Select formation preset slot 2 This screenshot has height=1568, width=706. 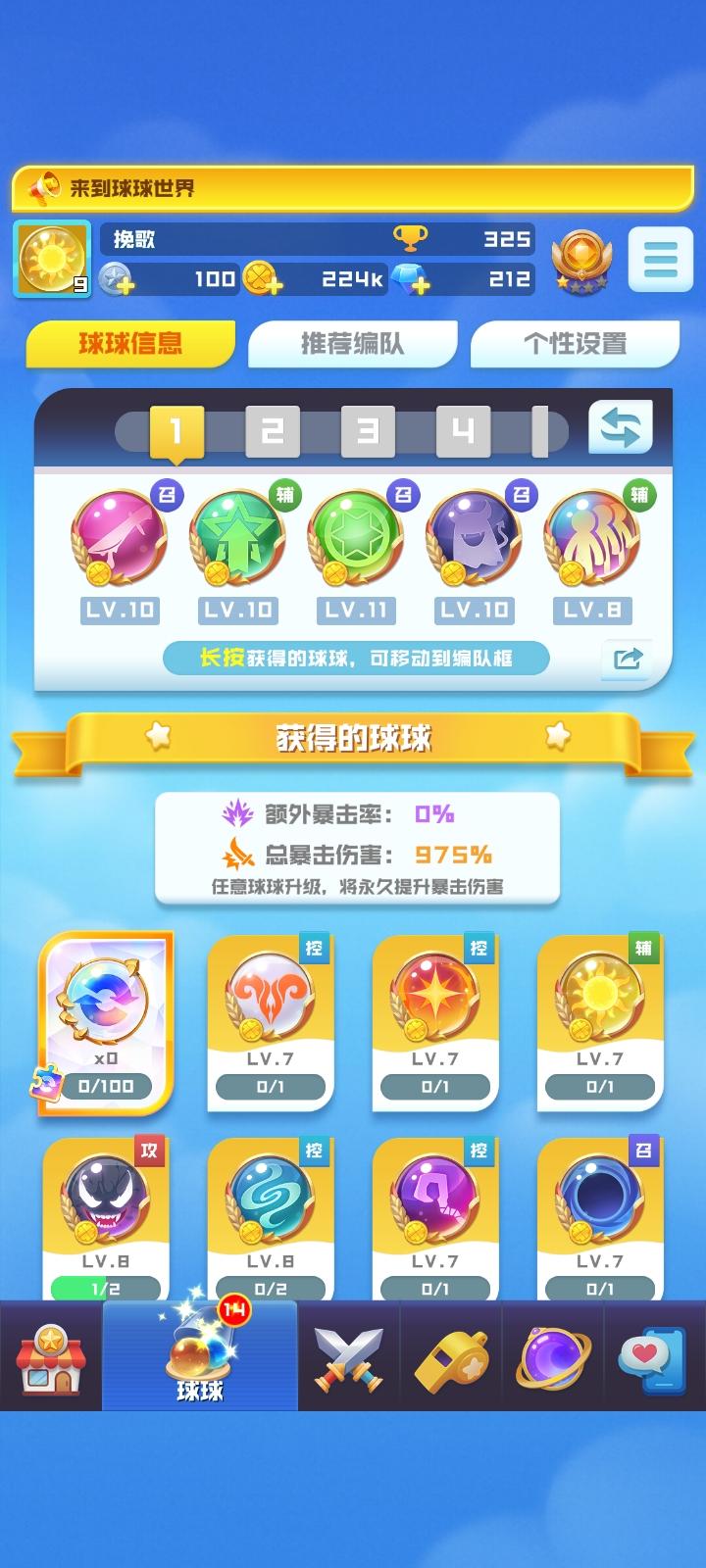click(273, 430)
